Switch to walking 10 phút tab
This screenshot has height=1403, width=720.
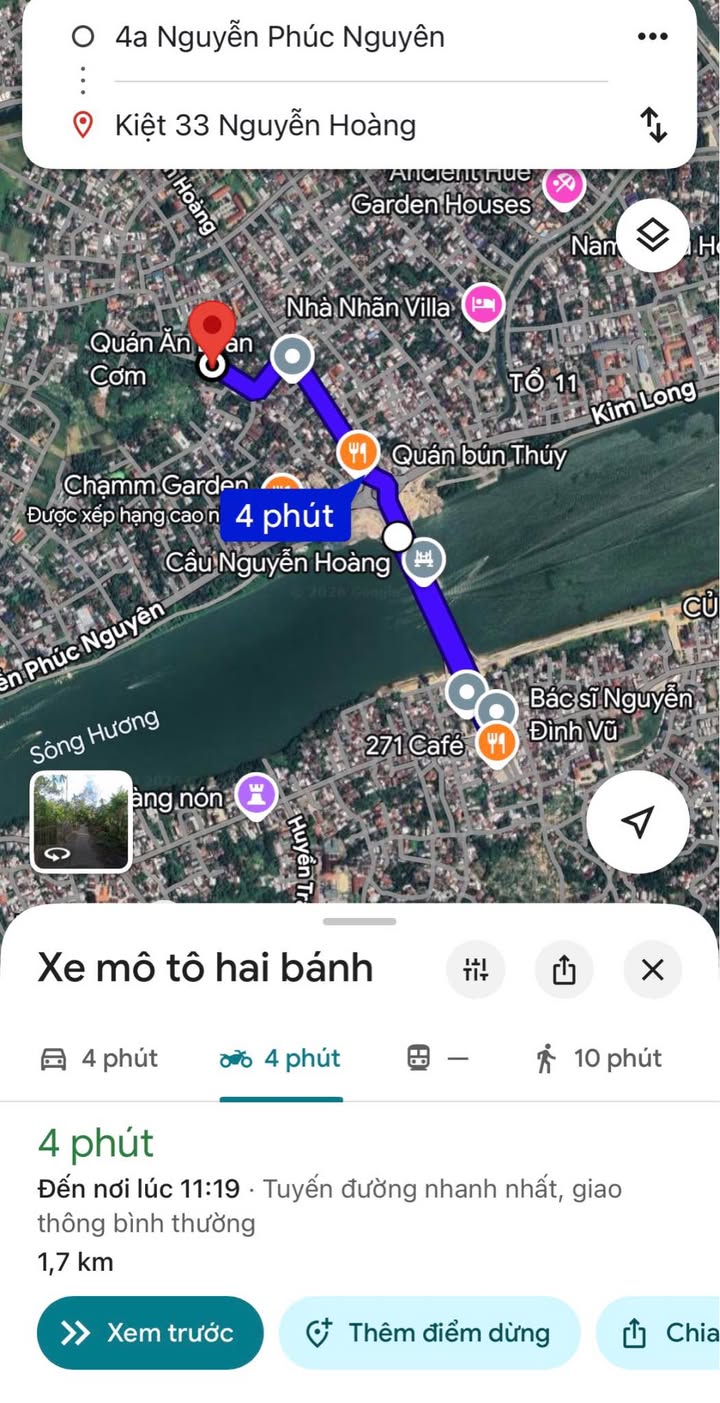click(x=599, y=1059)
